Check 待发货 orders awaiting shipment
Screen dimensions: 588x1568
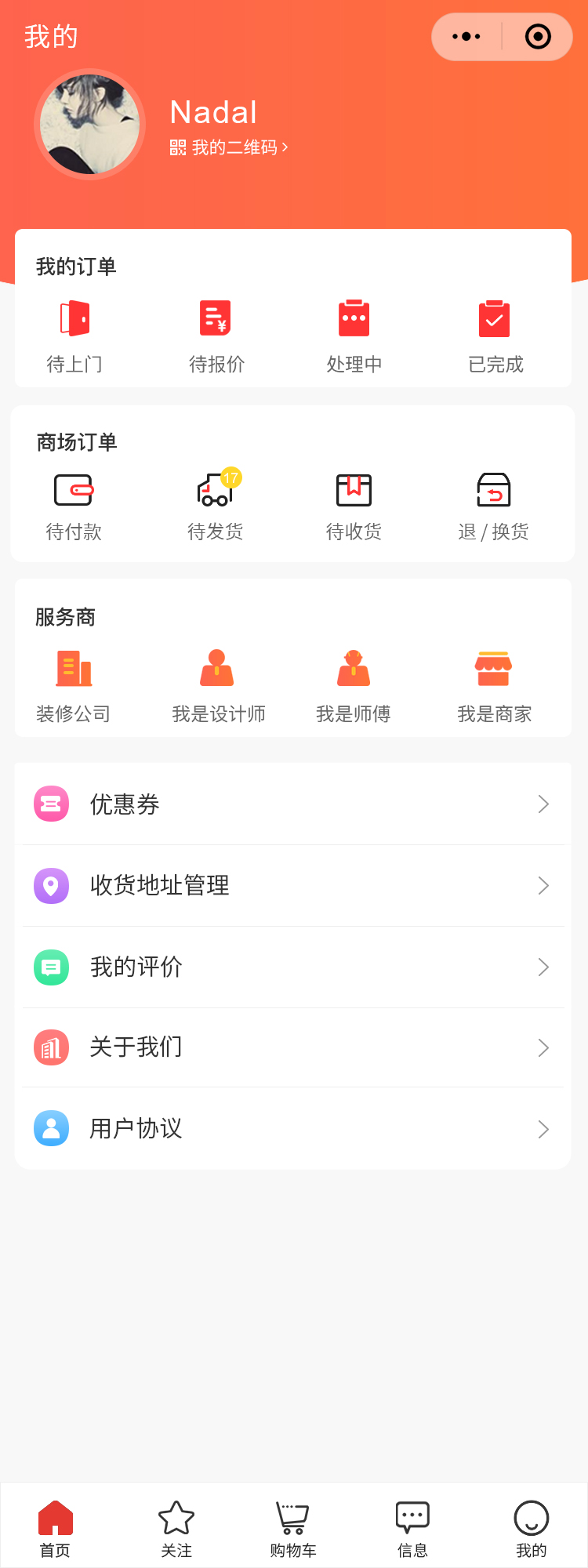[x=216, y=506]
